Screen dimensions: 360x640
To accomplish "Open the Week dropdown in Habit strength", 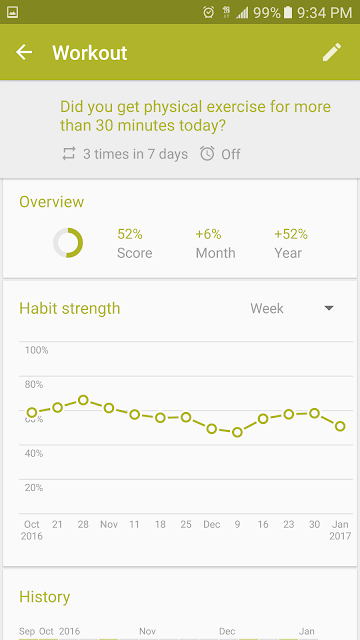I will 292,308.
